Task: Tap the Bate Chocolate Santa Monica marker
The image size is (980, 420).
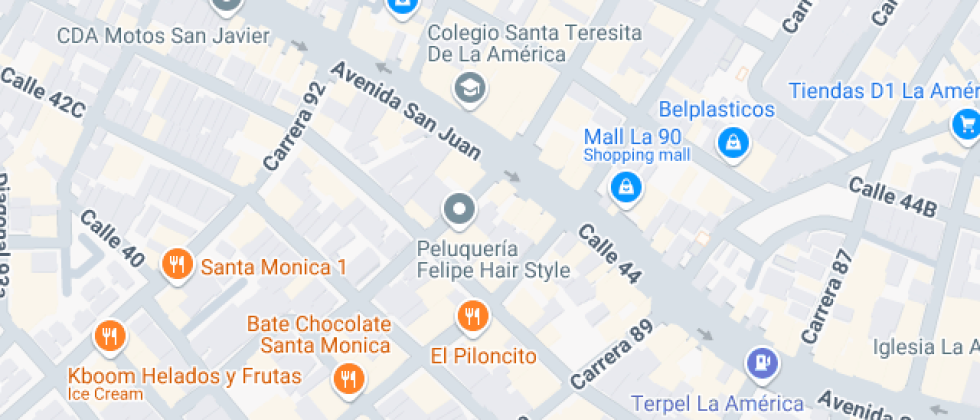Action: [349, 378]
